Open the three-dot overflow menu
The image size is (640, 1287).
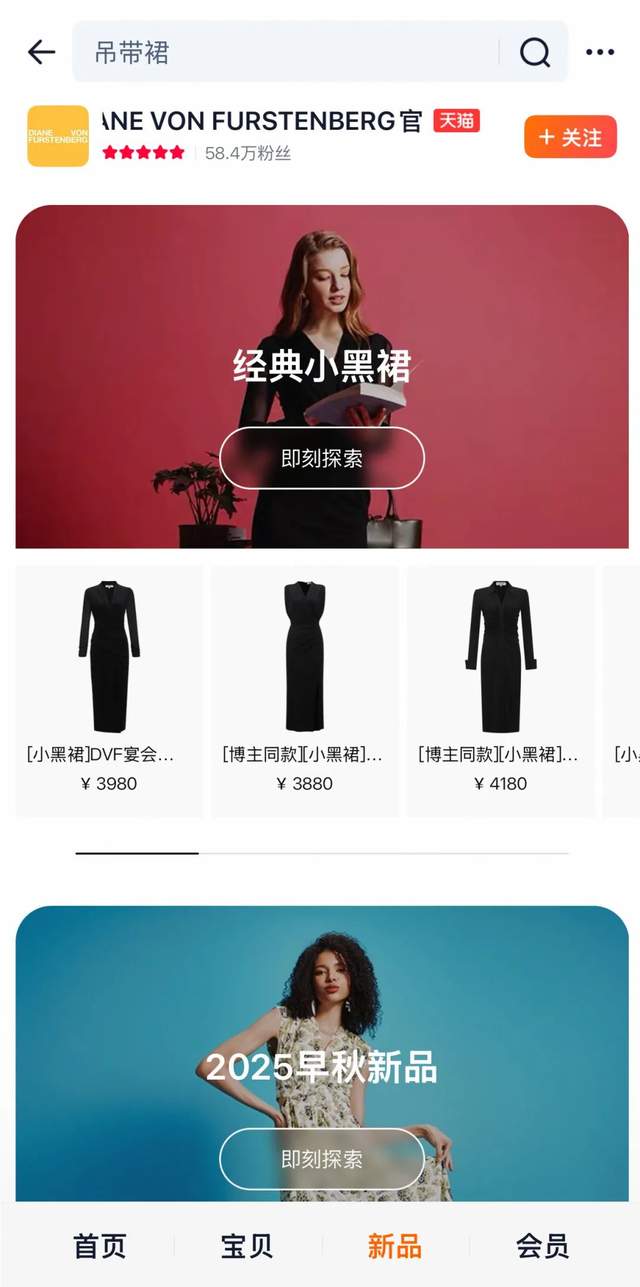pyautogui.click(x=600, y=52)
